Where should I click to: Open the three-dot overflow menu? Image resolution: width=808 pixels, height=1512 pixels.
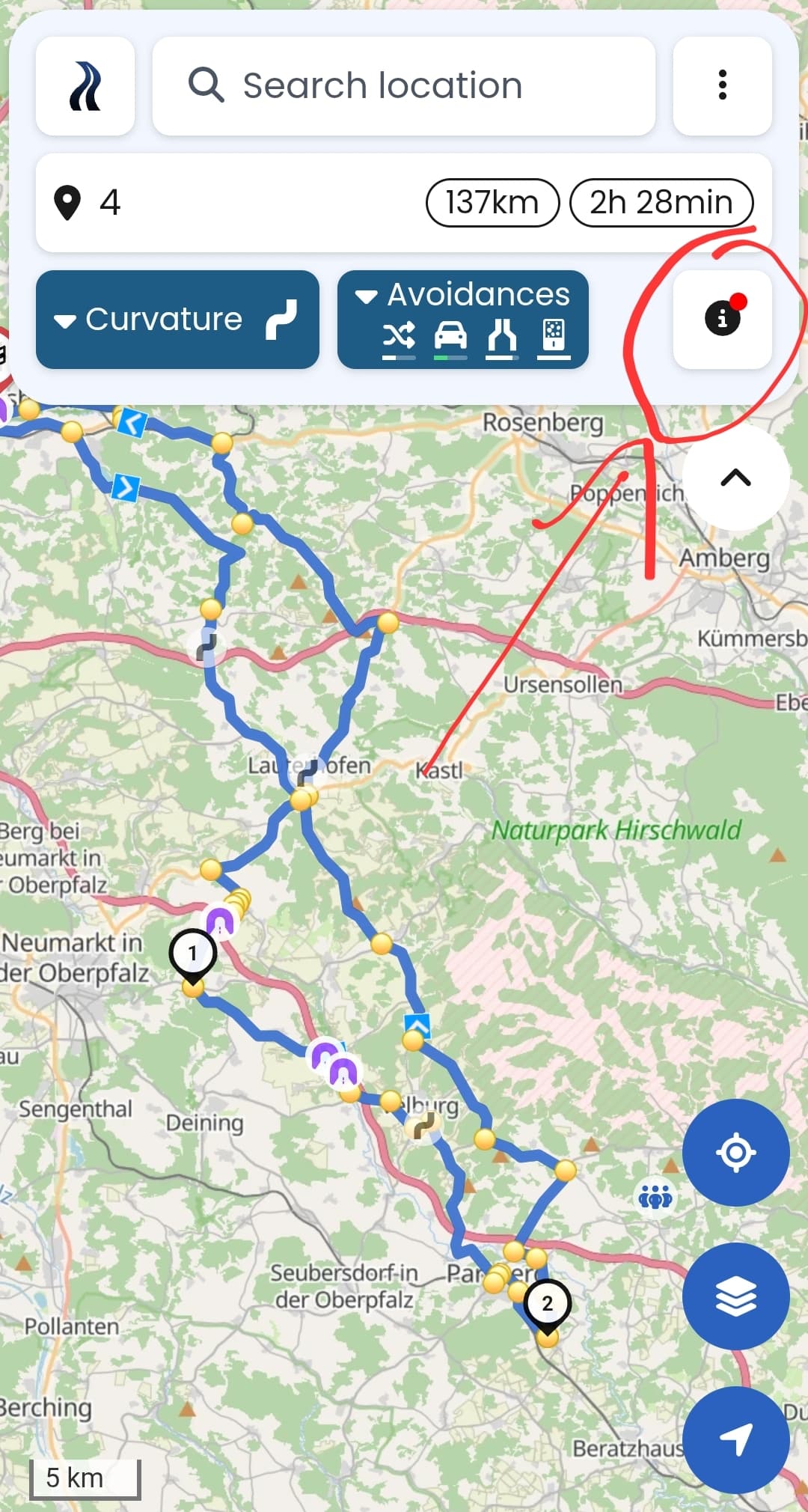click(723, 86)
